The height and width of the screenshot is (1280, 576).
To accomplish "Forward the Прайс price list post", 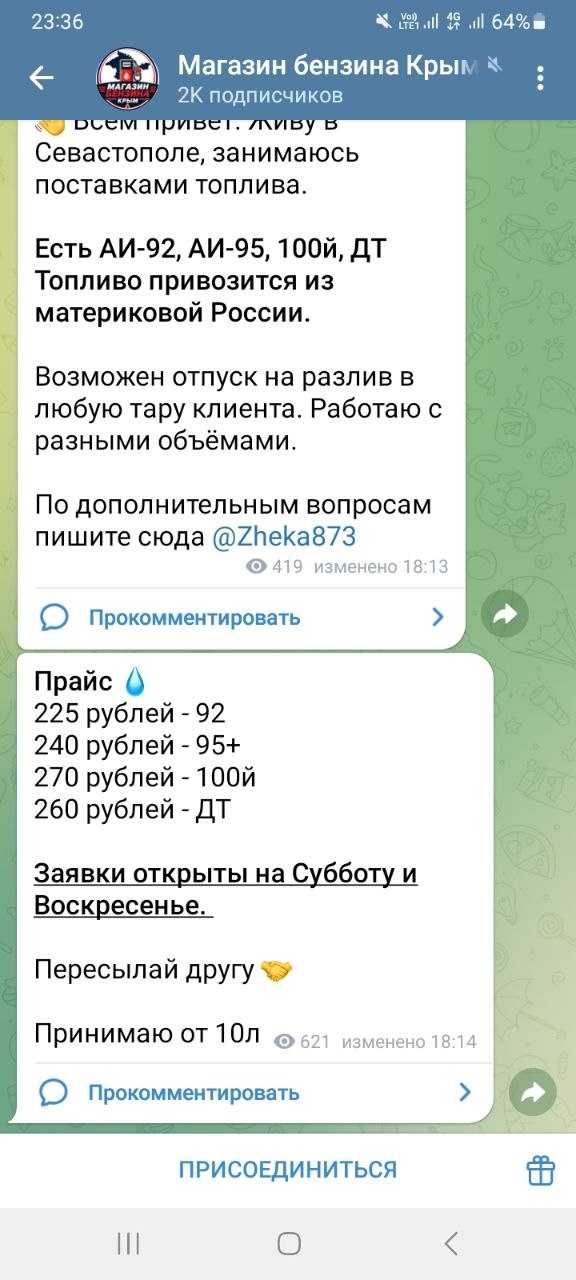I will pos(531,1093).
